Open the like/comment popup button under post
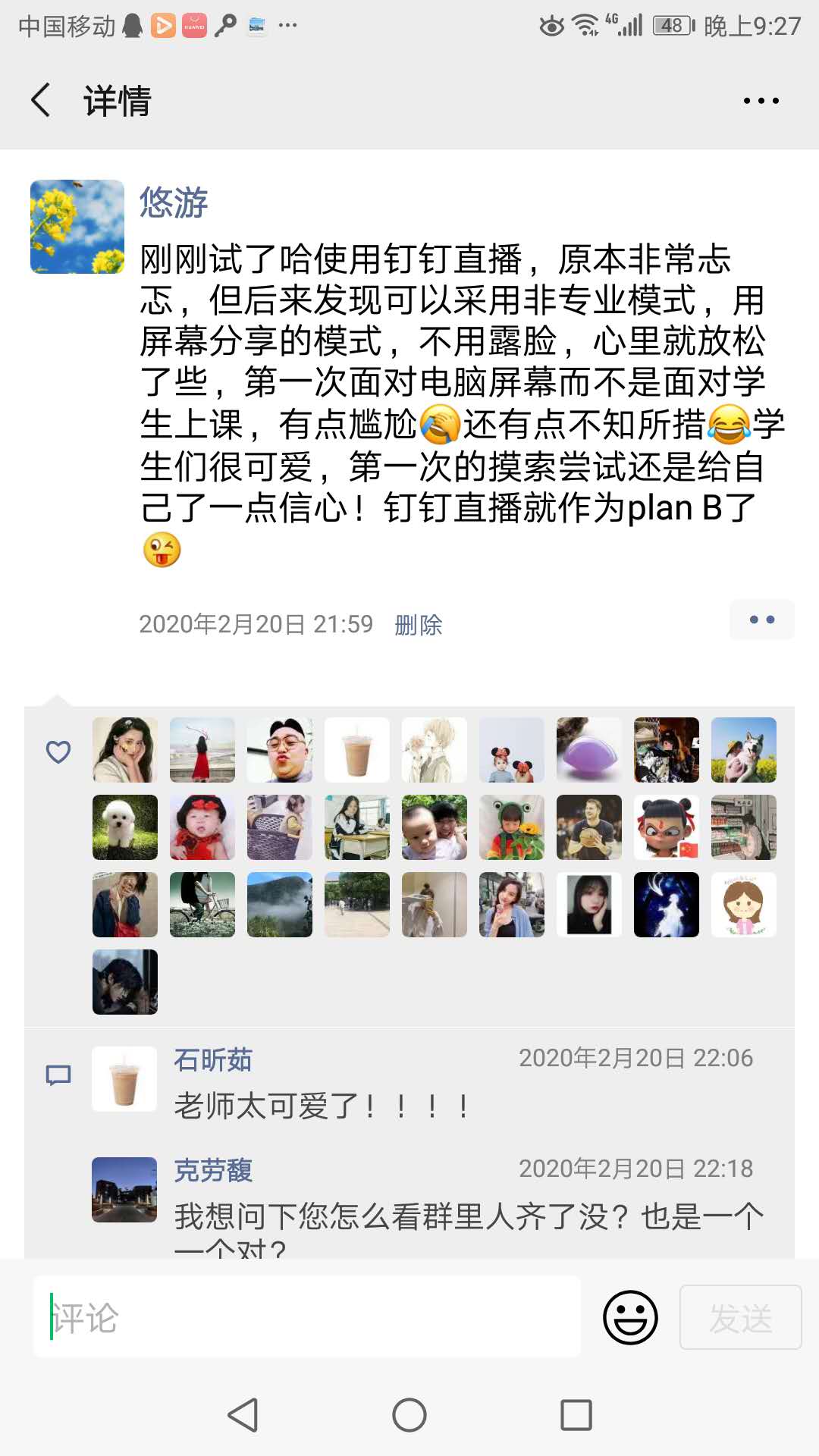819x1456 pixels. tap(761, 620)
